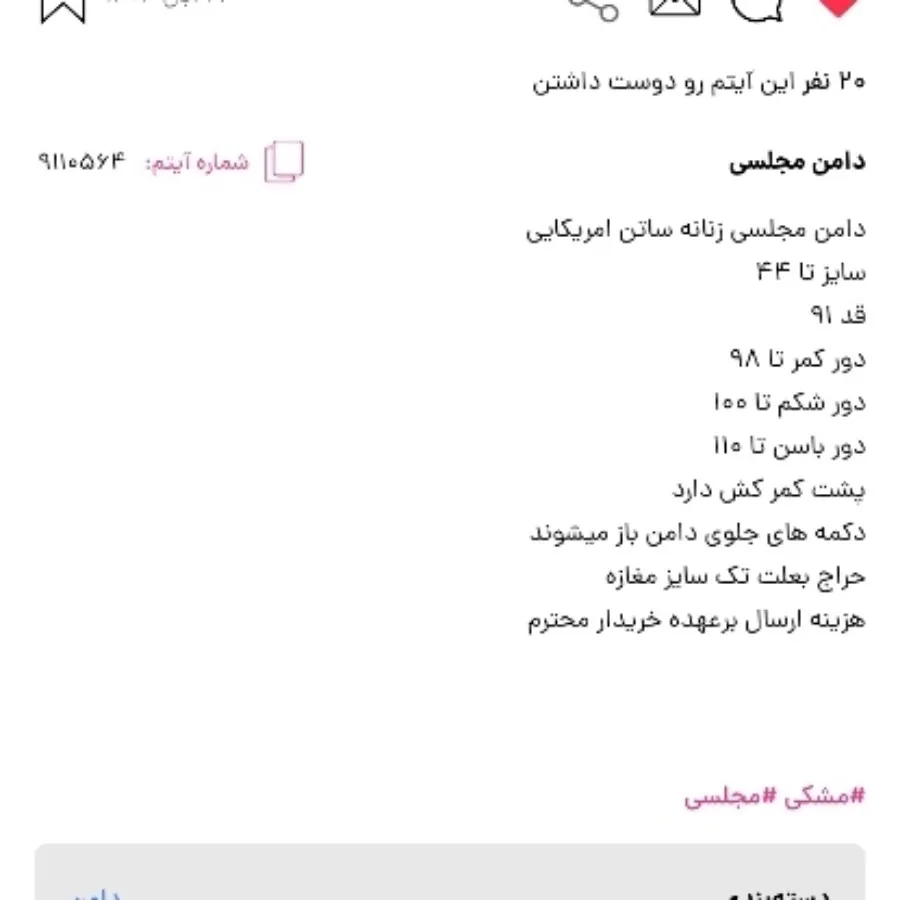Open the #مشکی hashtag
The height and width of the screenshot is (900, 900).
point(814,797)
